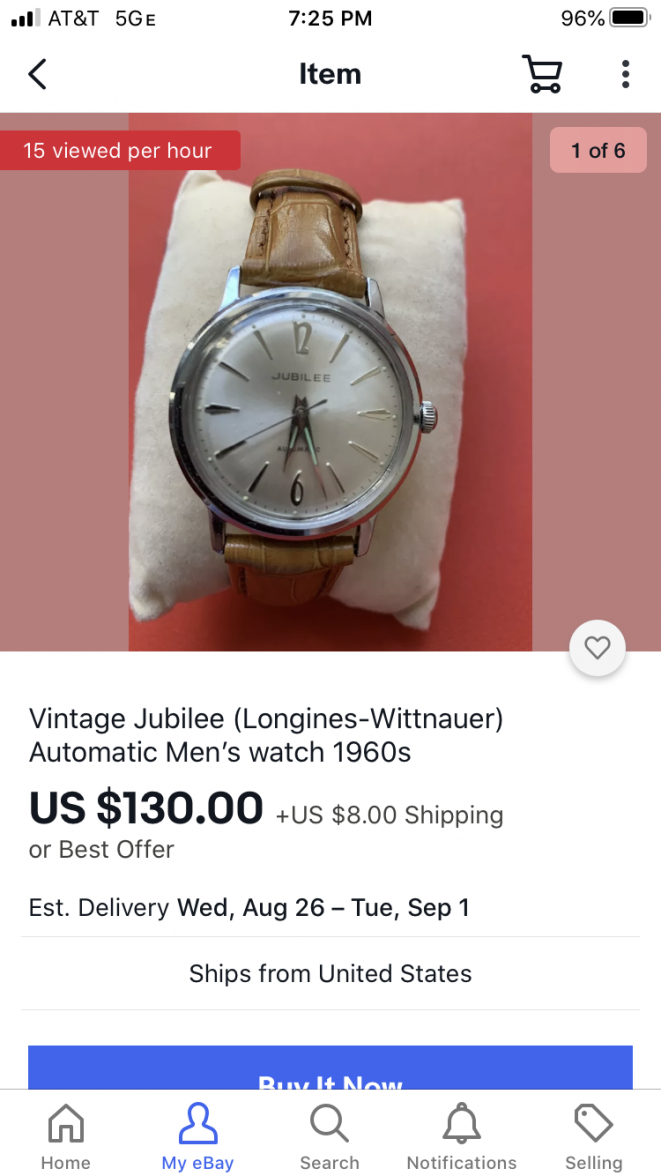This screenshot has width=661, height=1176.
Task: Switch to the Home tab
Action: [x=66, y=1136]
